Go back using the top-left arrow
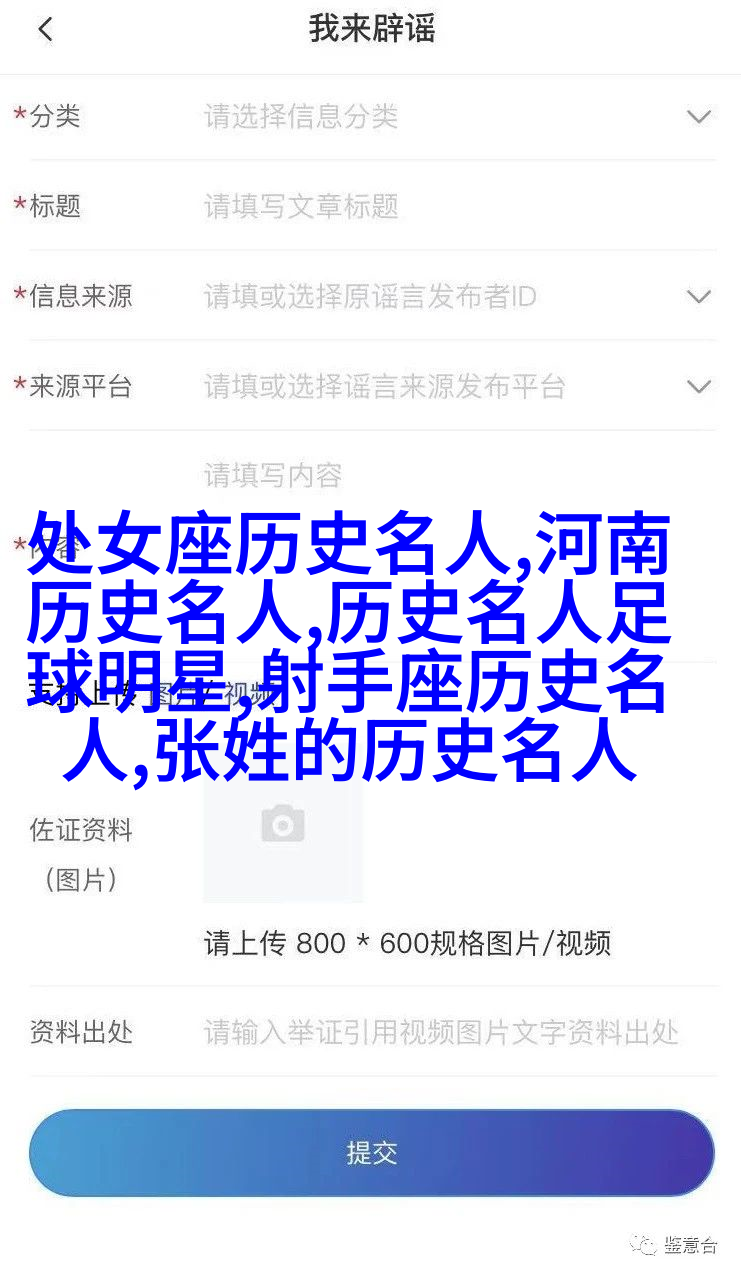This screenshot has height=1277, width=741. coord(45,30)
